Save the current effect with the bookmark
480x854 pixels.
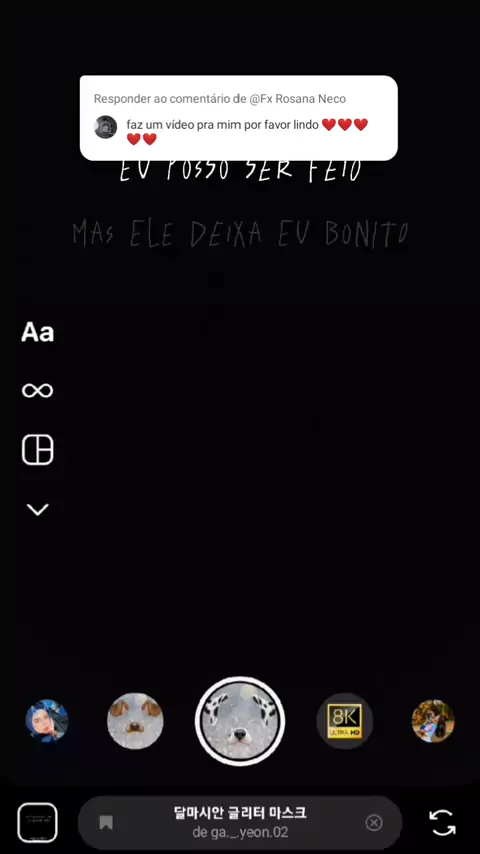[x=106, y=822]
